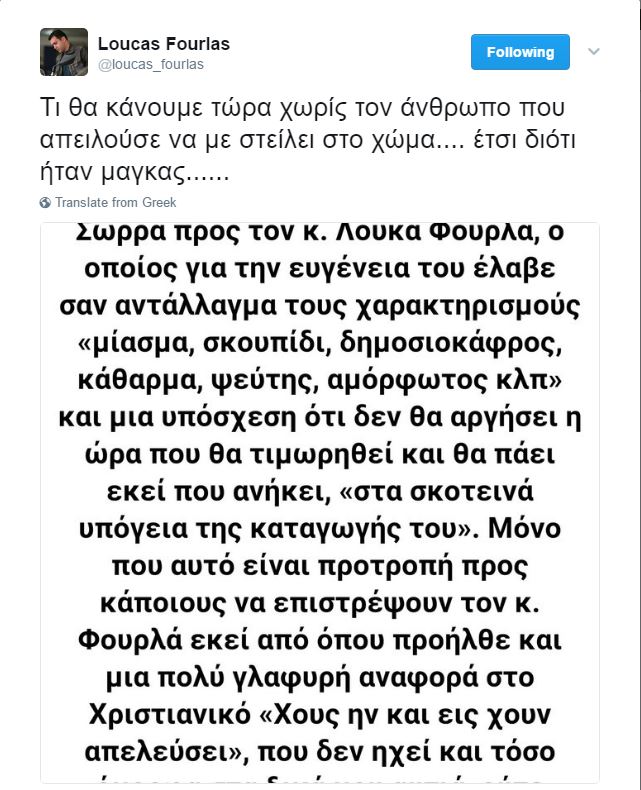
Task: Open Loucas Fourlas name link
Action: pos(164,43)
